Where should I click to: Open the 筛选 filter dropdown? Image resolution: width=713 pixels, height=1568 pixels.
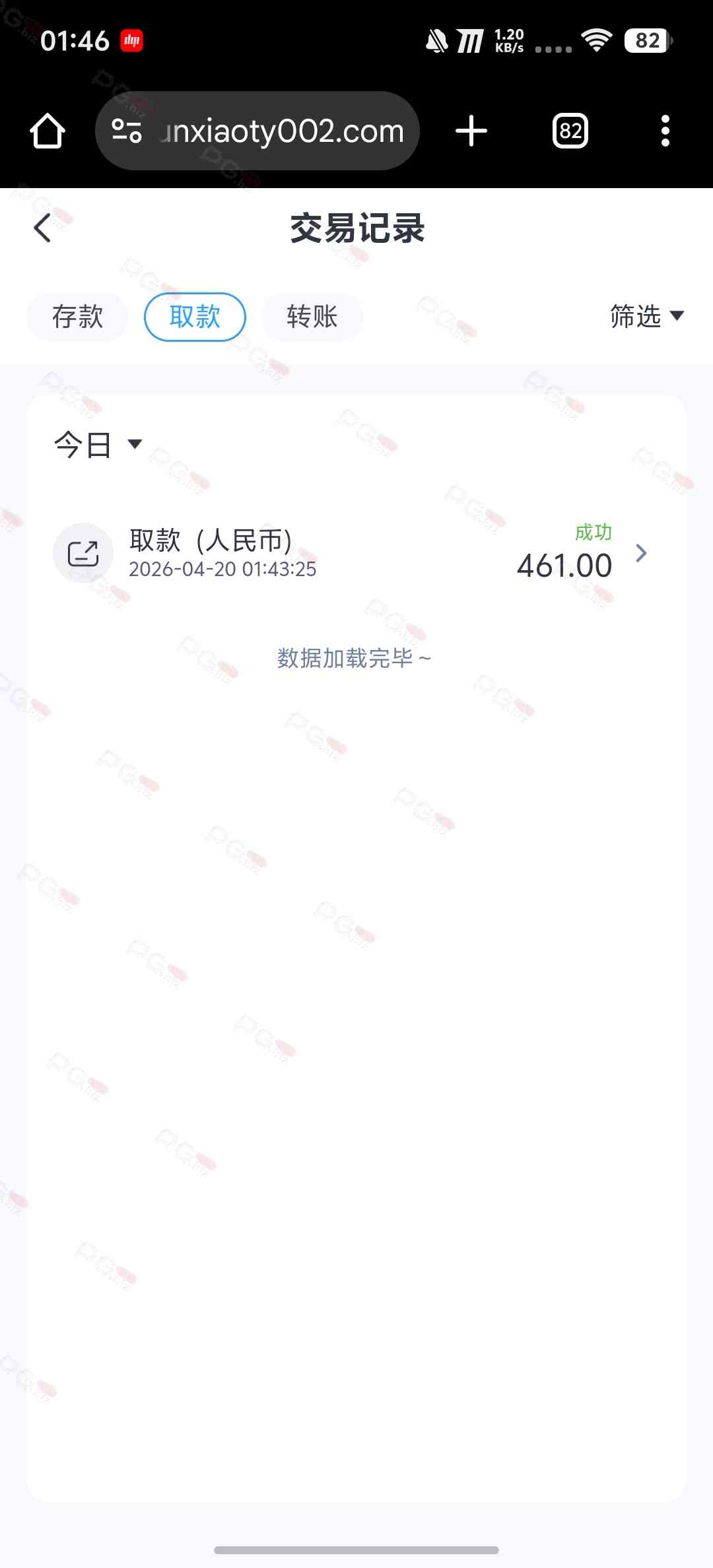pos(646,316)
